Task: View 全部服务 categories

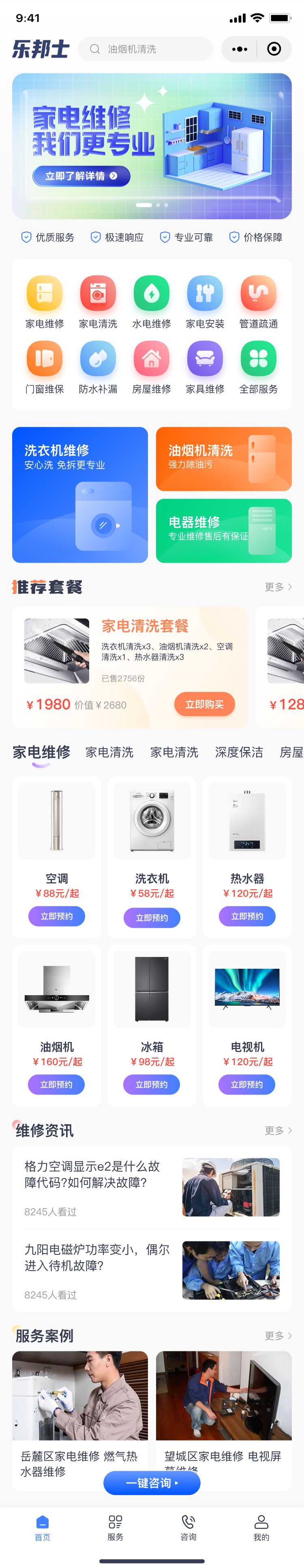Action: click(x=259, y=359)
